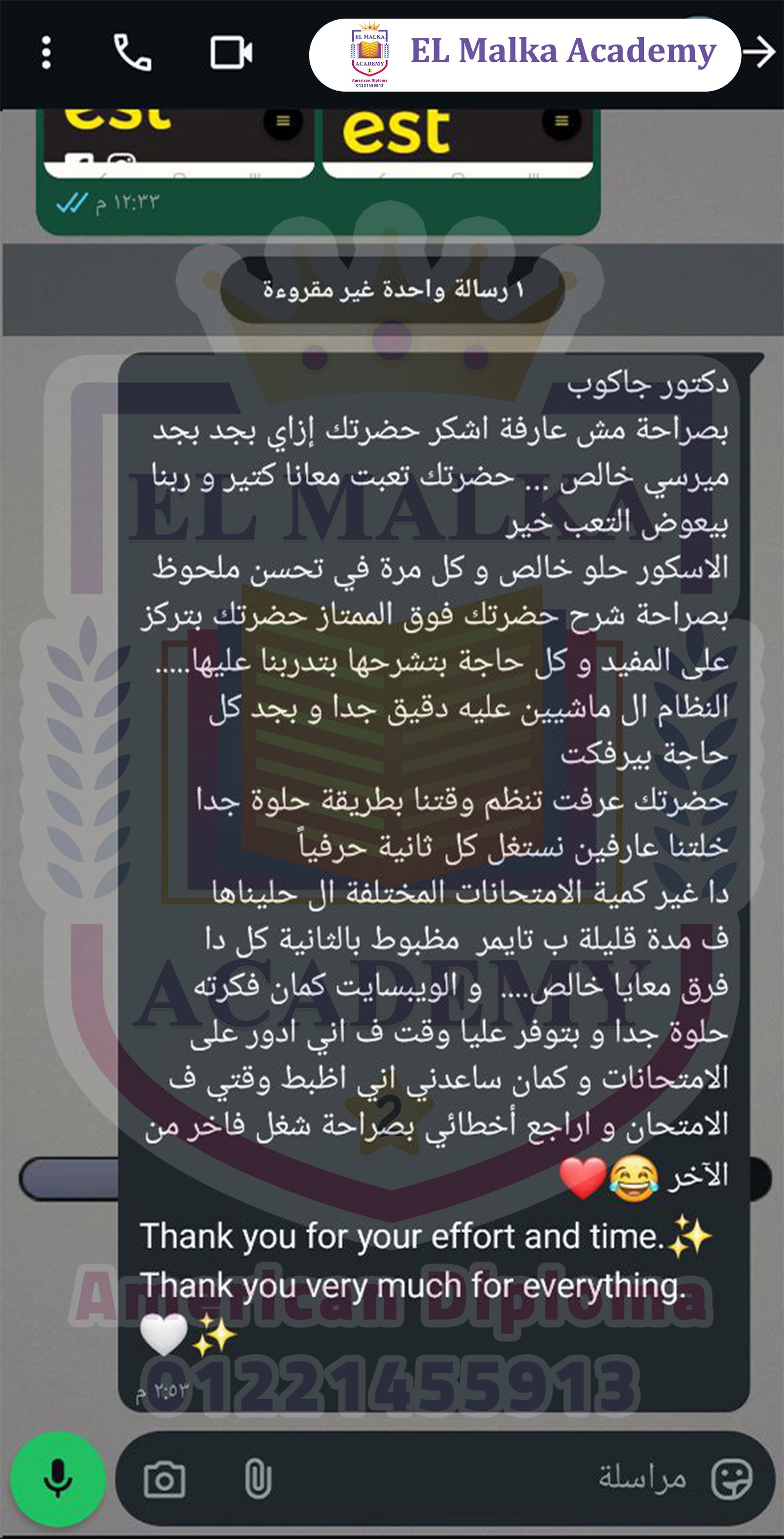The image size is (784, 1539).
Task: Open the overflow menu with three dots
Action: 46,53
